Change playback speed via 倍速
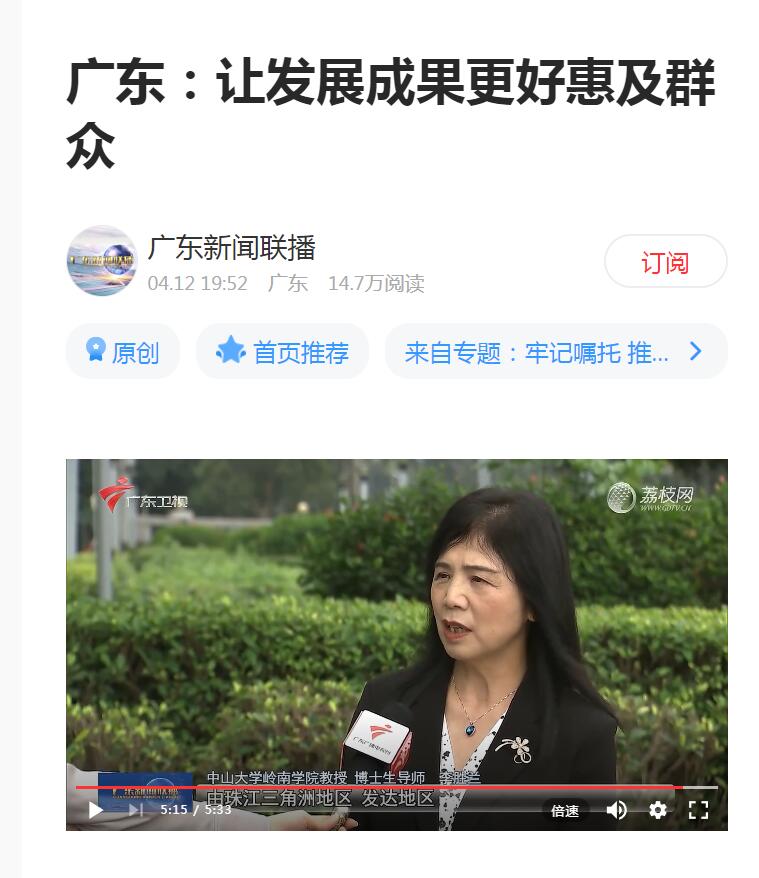 click(565, 811)
